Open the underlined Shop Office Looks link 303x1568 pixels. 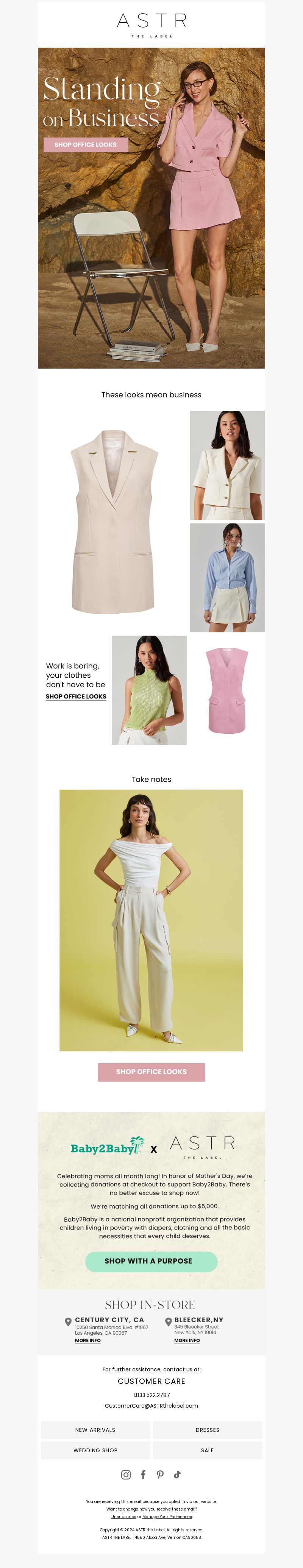tap(76, 696)
